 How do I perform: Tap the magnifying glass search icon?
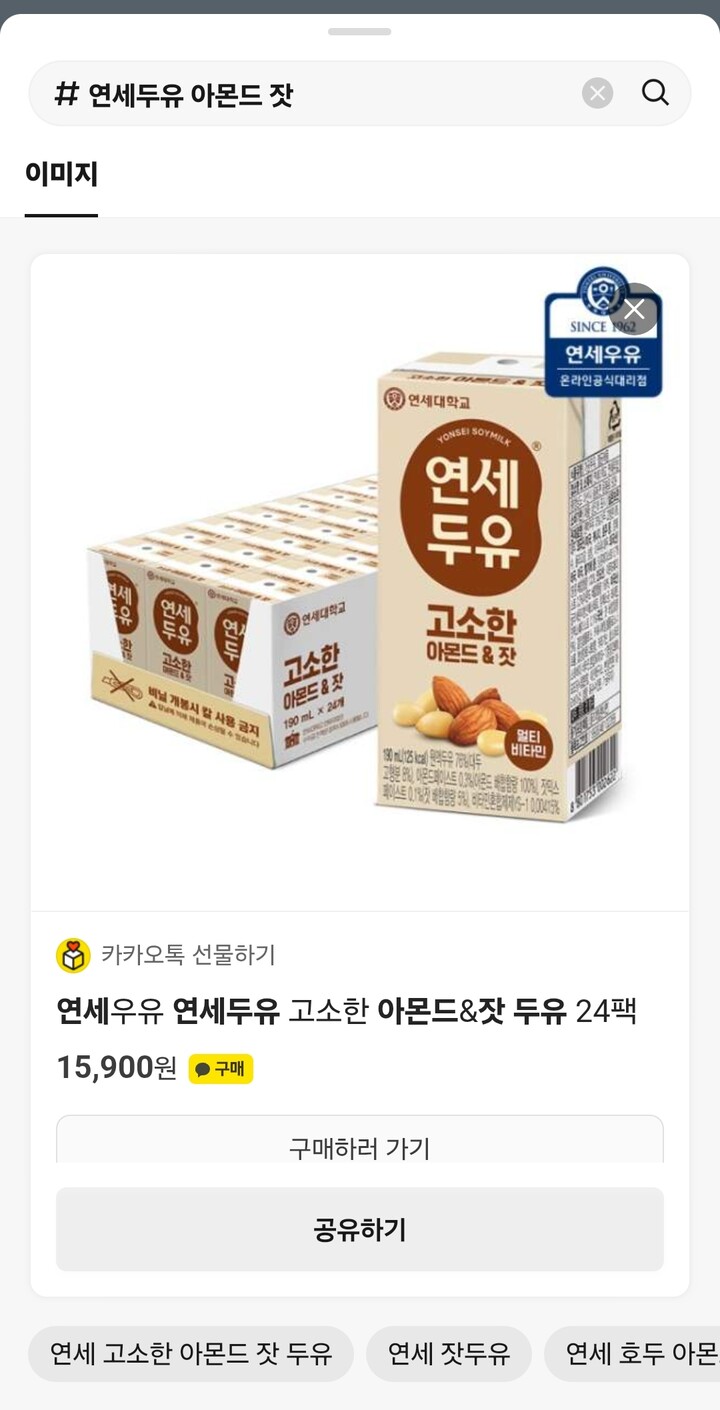pyautogui.click(x=657, y=93)
